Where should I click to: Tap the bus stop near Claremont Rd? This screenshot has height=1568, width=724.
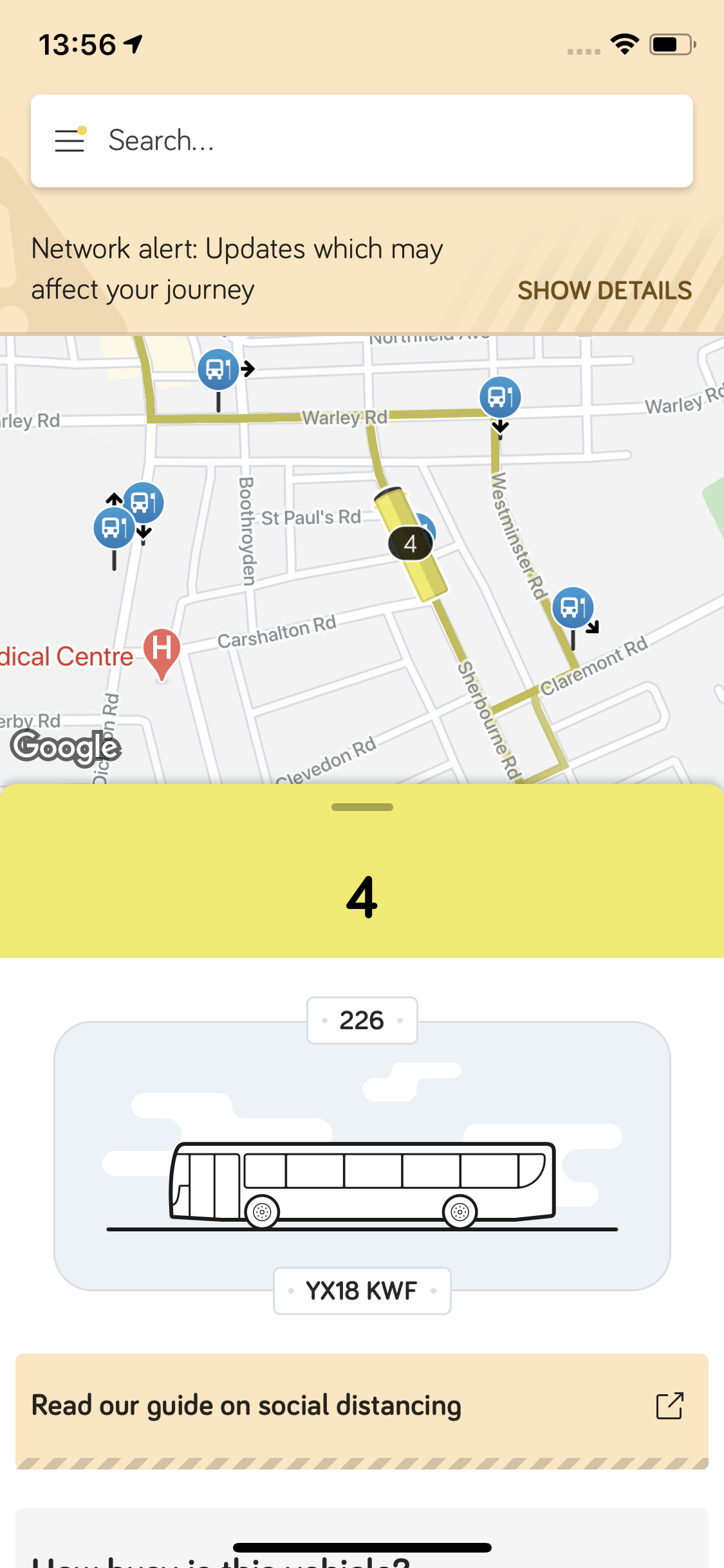[x=572, y=608]
